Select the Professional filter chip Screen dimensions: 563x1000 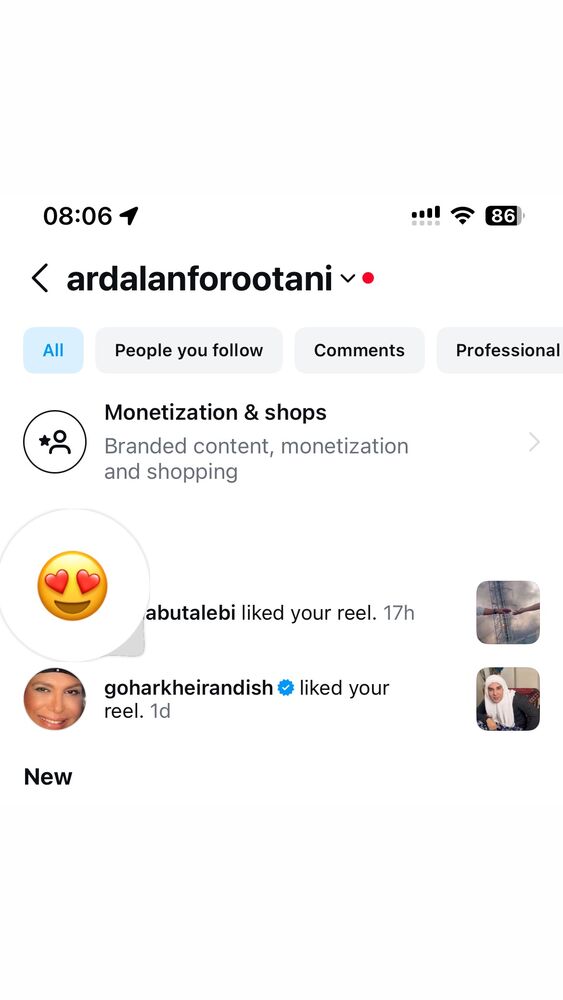[500, 350]
